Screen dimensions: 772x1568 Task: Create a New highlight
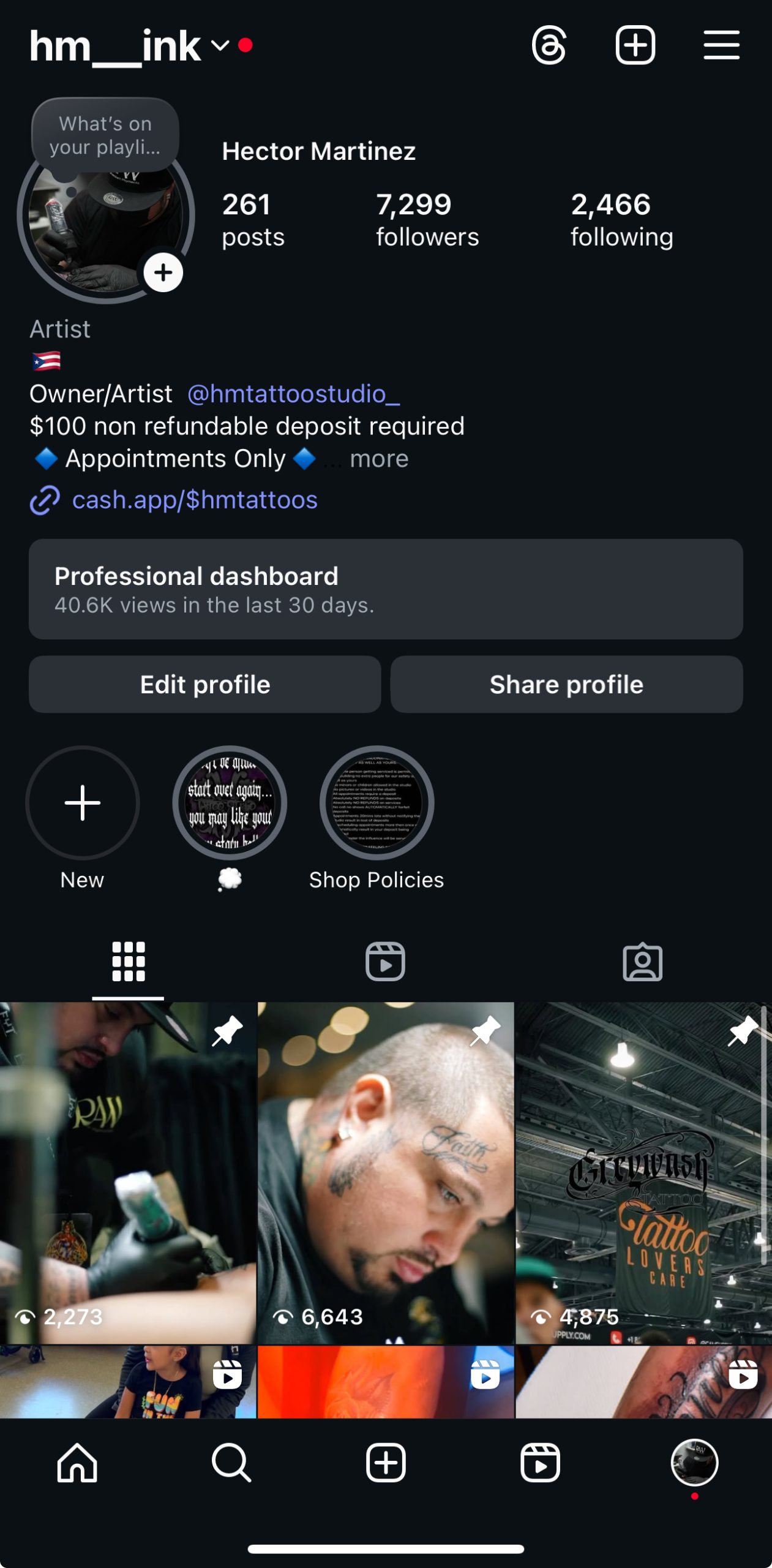click(x=83, y=802)
